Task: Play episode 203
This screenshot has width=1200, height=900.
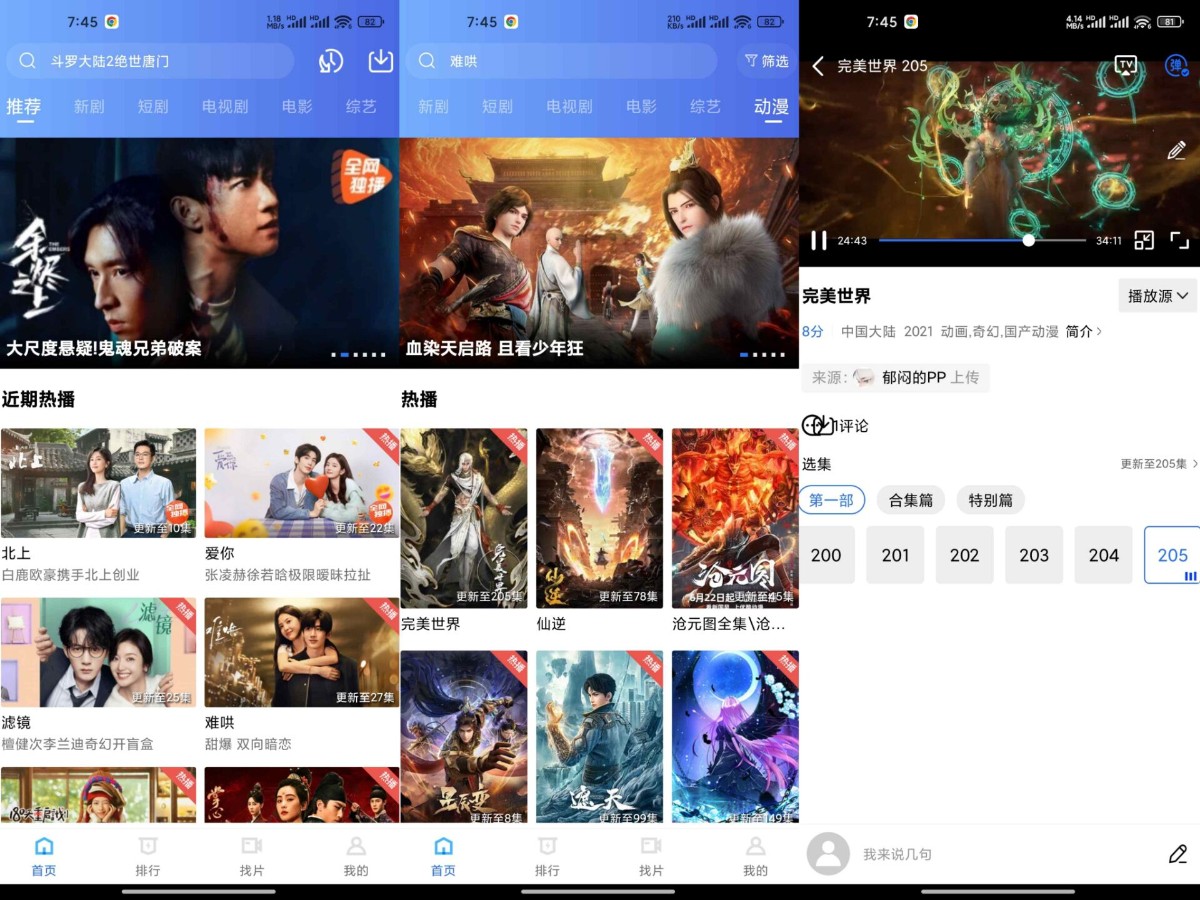Action: pos(1034,555)
